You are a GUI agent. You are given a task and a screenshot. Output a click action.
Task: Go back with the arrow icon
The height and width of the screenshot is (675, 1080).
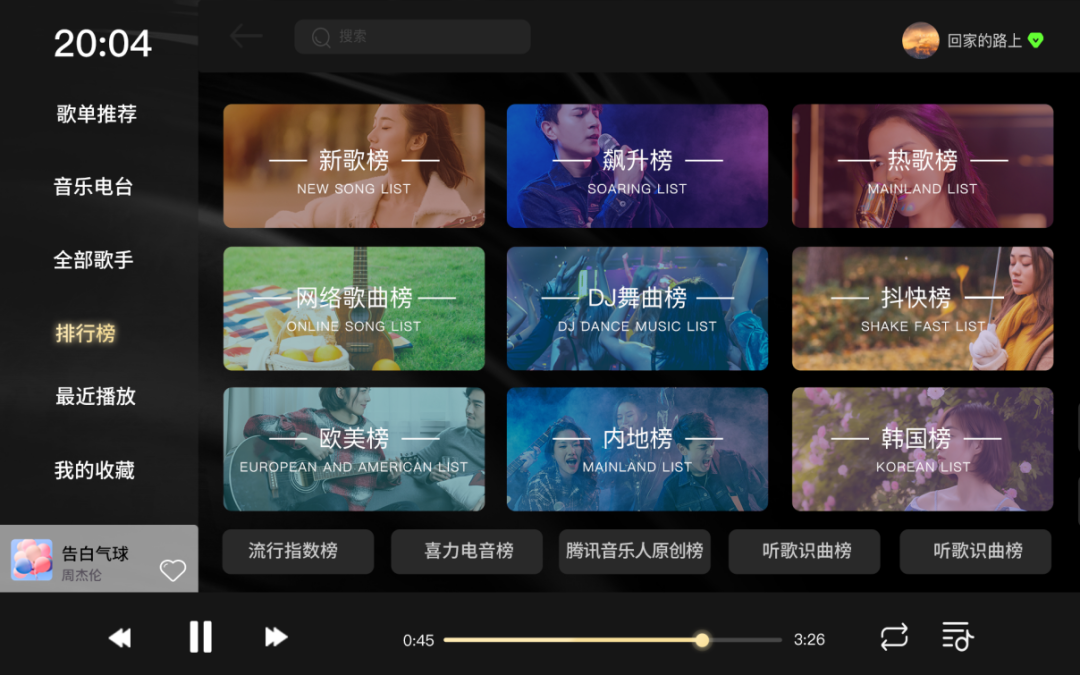[x=245, y=37]
